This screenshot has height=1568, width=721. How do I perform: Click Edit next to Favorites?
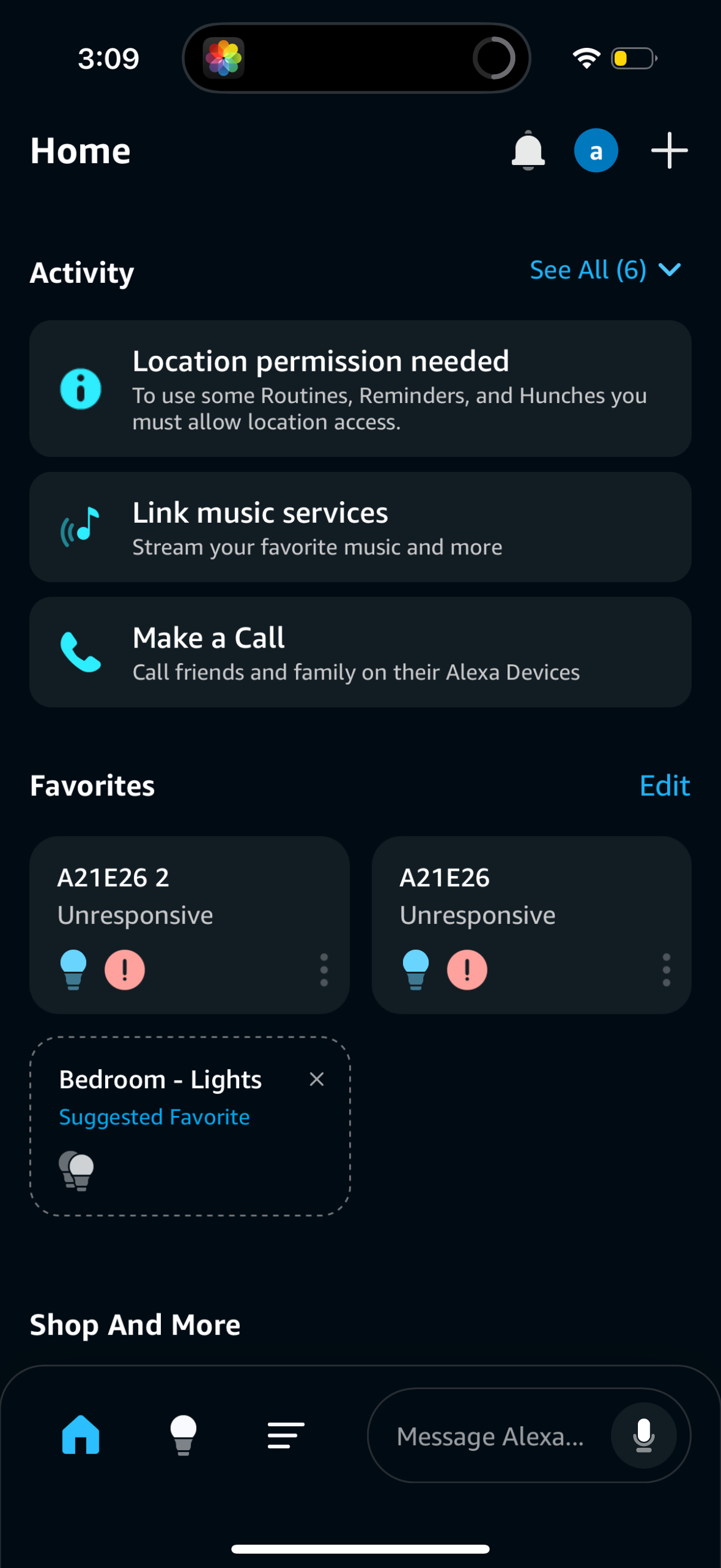(x=664, y=786)
